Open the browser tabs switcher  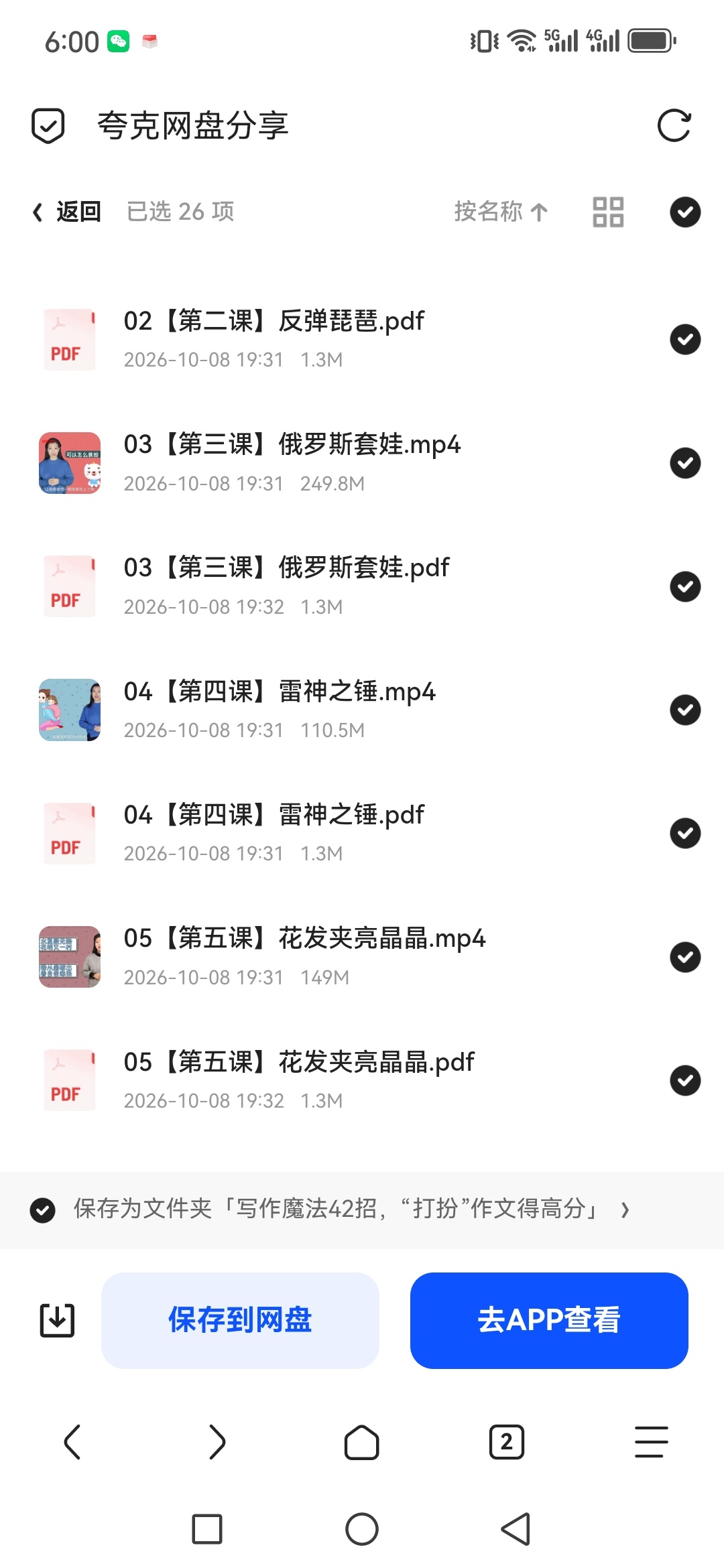[507, 1442]
